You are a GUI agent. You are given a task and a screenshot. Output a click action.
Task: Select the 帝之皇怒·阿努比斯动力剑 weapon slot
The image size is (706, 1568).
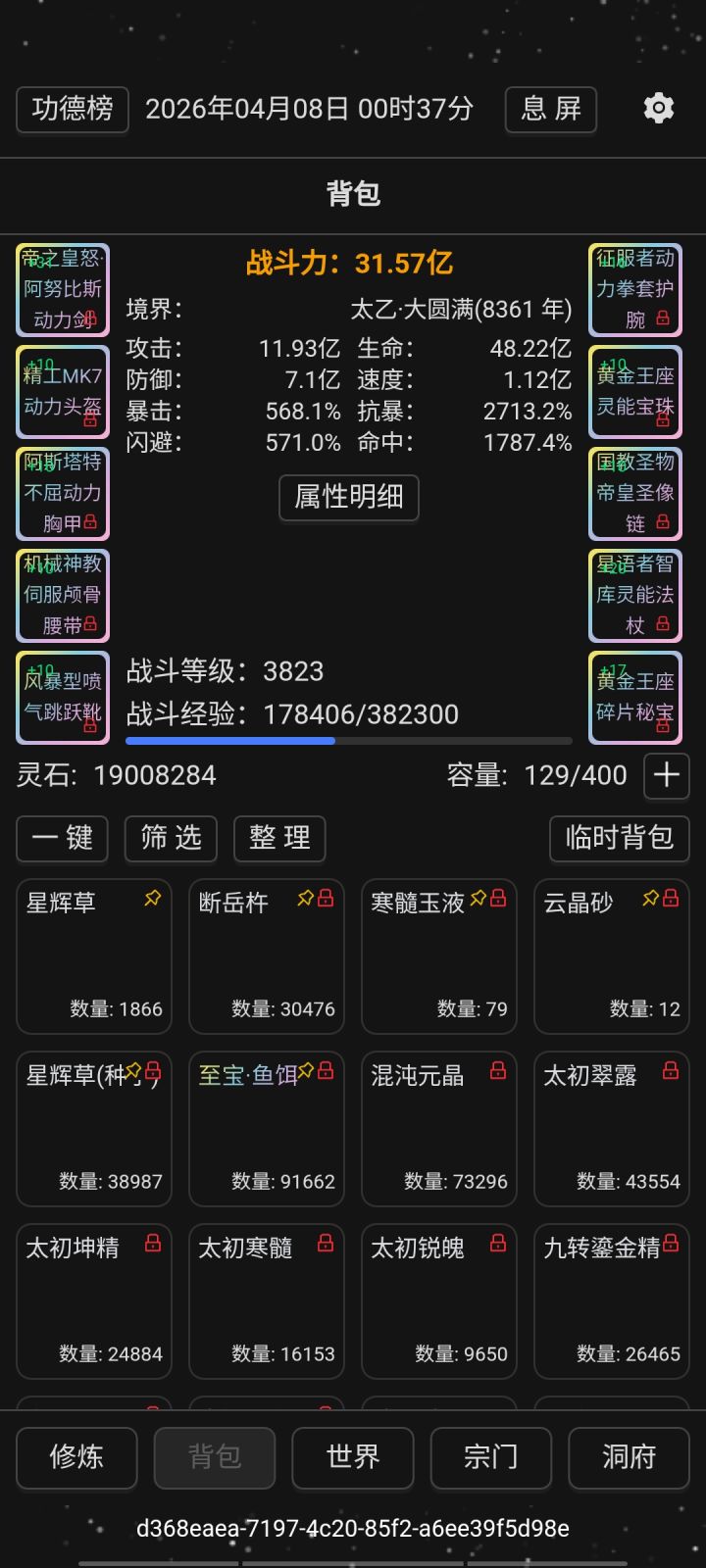pyautogui.click(x=62, y=291)
